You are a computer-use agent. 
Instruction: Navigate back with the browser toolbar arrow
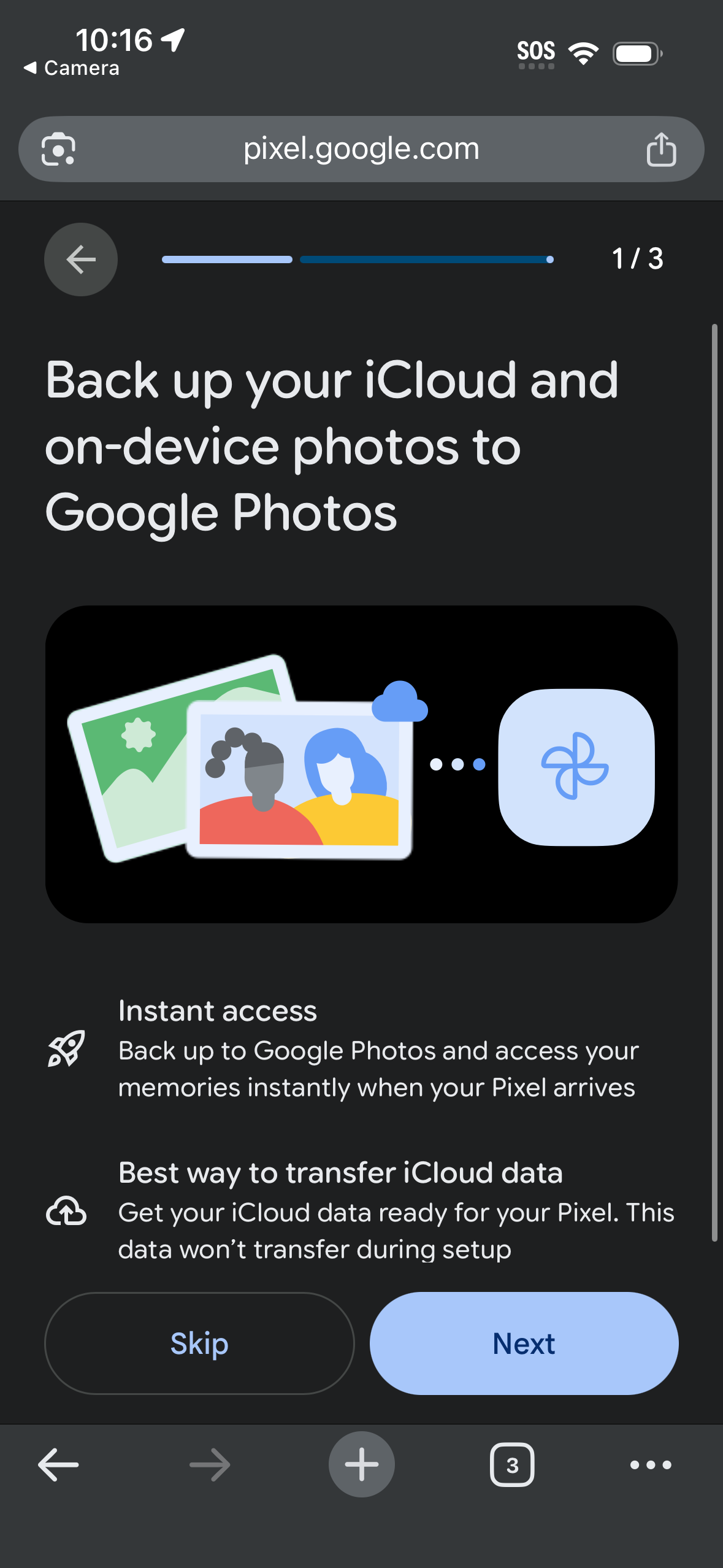pyautogui.click(x=58, y=1465)
